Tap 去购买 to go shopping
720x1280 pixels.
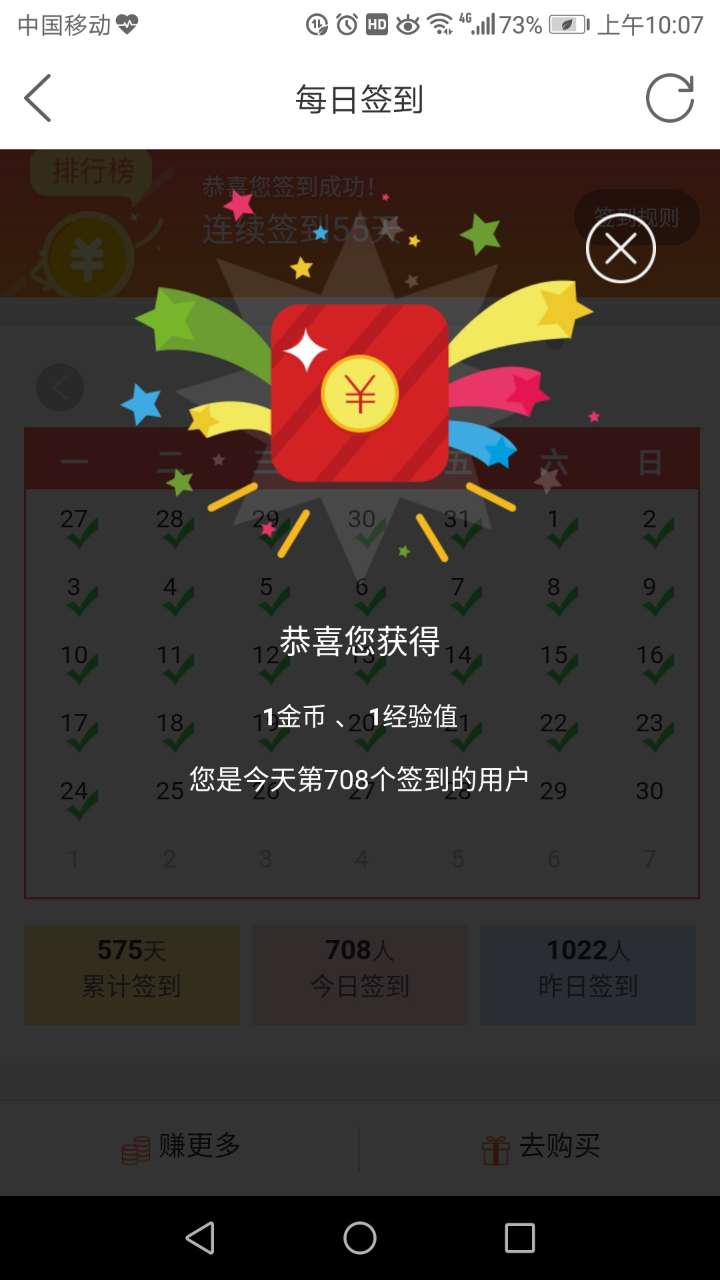(540, 1147)
